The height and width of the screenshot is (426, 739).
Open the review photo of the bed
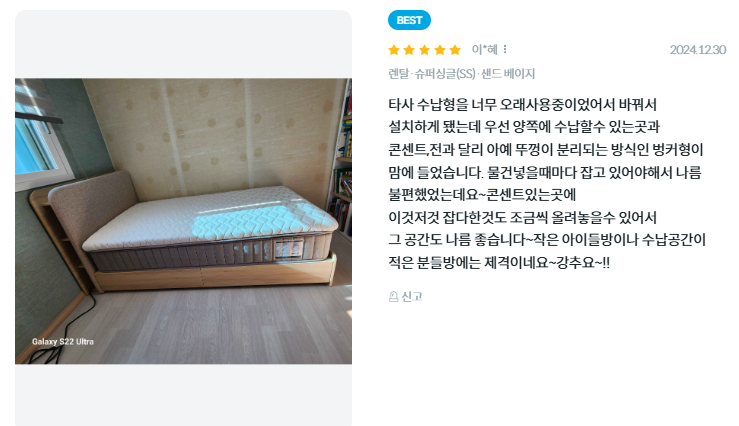point(183,220)
